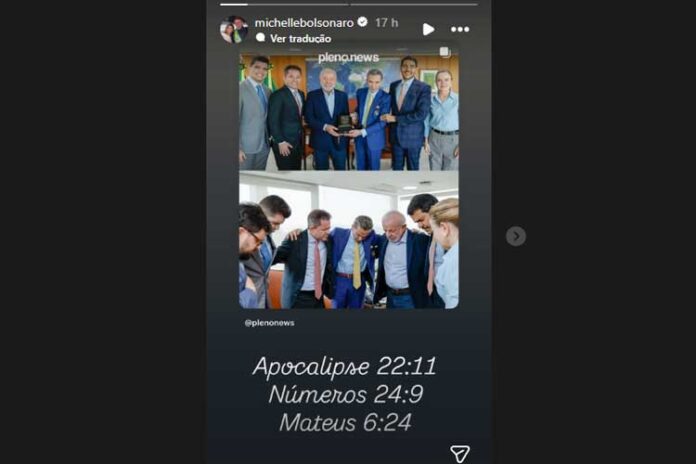Open the michellebolsonaro username link
This screenshot has height=464, width=696.
[303, 22]
